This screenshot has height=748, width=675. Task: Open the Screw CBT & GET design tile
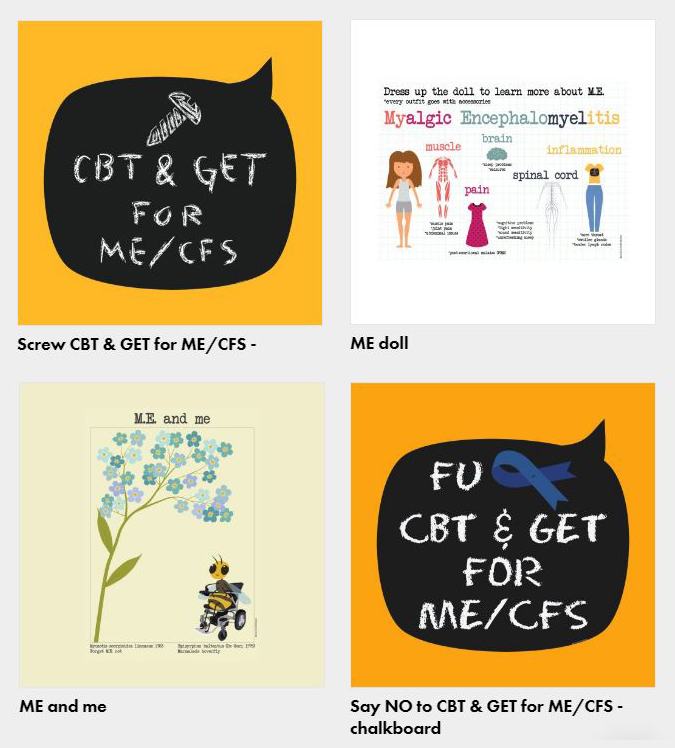(x=170, y=172)
